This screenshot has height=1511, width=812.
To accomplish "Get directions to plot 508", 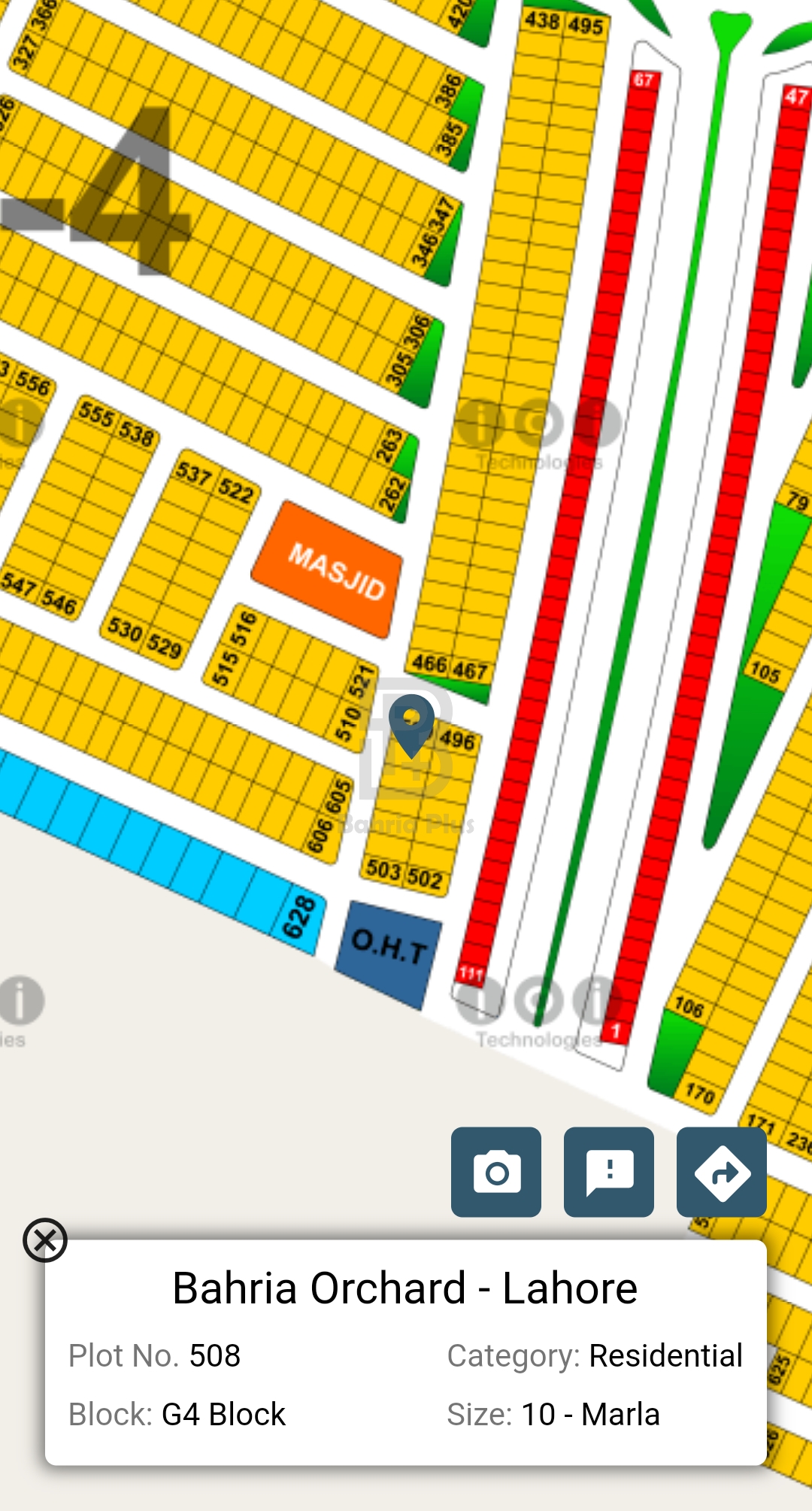I will 722,1172.
